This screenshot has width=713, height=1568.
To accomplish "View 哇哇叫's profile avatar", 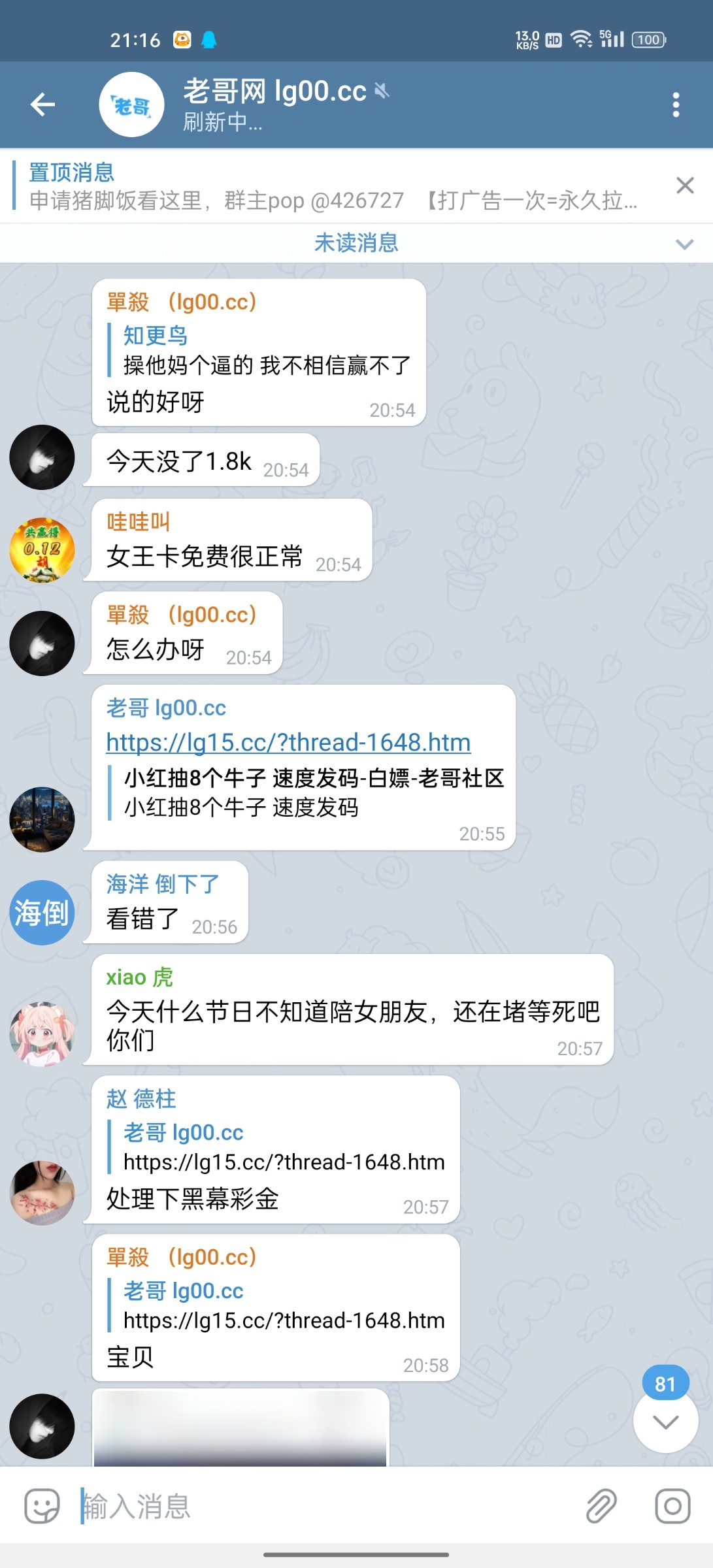I will pos(42,550).
